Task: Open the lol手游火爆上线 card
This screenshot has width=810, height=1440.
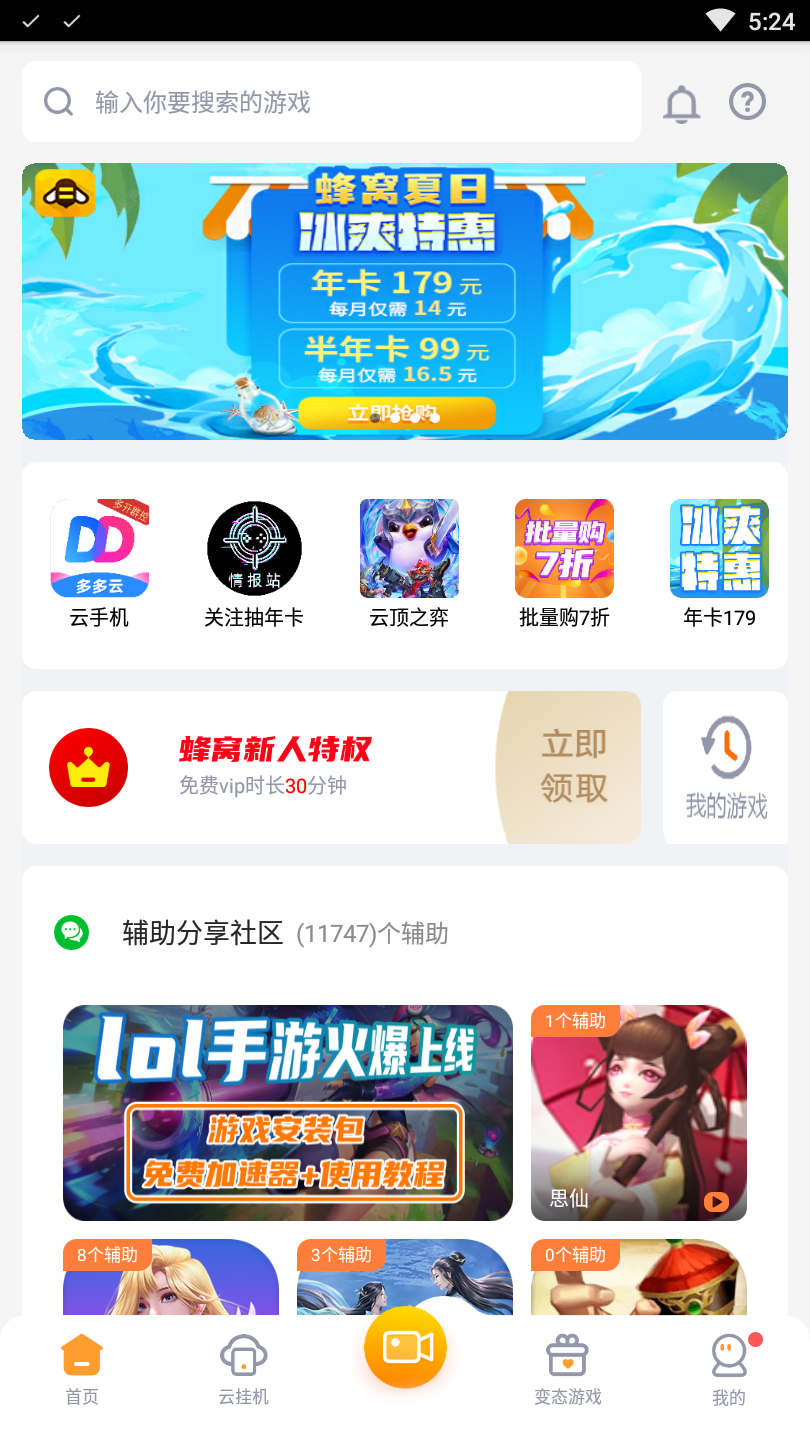Action: click(x=288, y=1112)
